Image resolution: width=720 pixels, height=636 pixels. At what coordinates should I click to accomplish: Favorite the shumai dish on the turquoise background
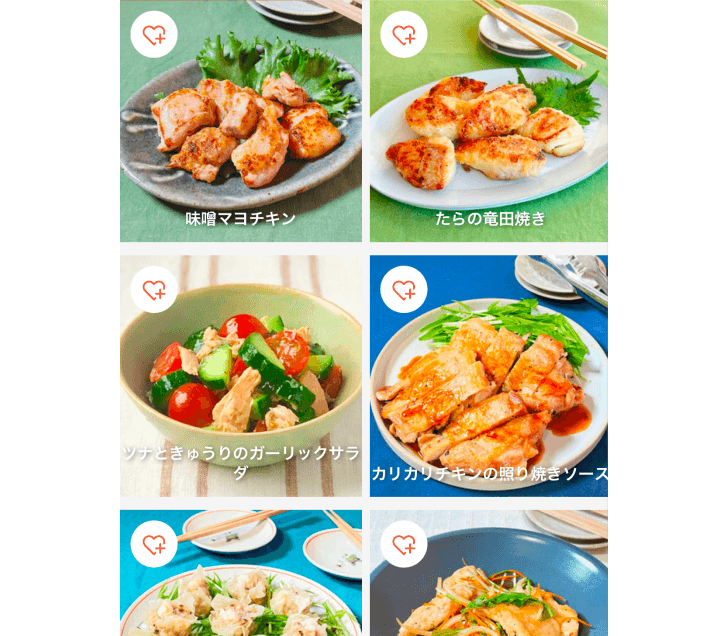(x=154, y=544)
